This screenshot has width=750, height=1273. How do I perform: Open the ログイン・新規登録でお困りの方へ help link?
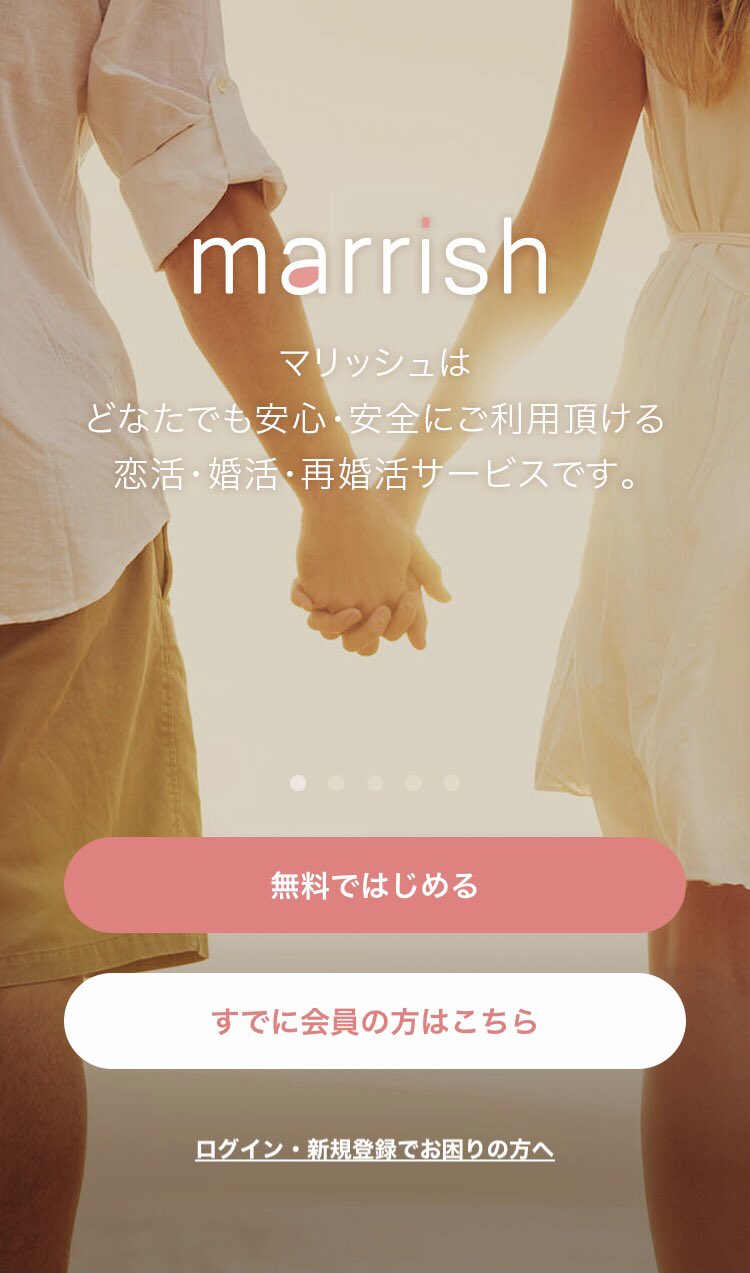[375, 1150]
